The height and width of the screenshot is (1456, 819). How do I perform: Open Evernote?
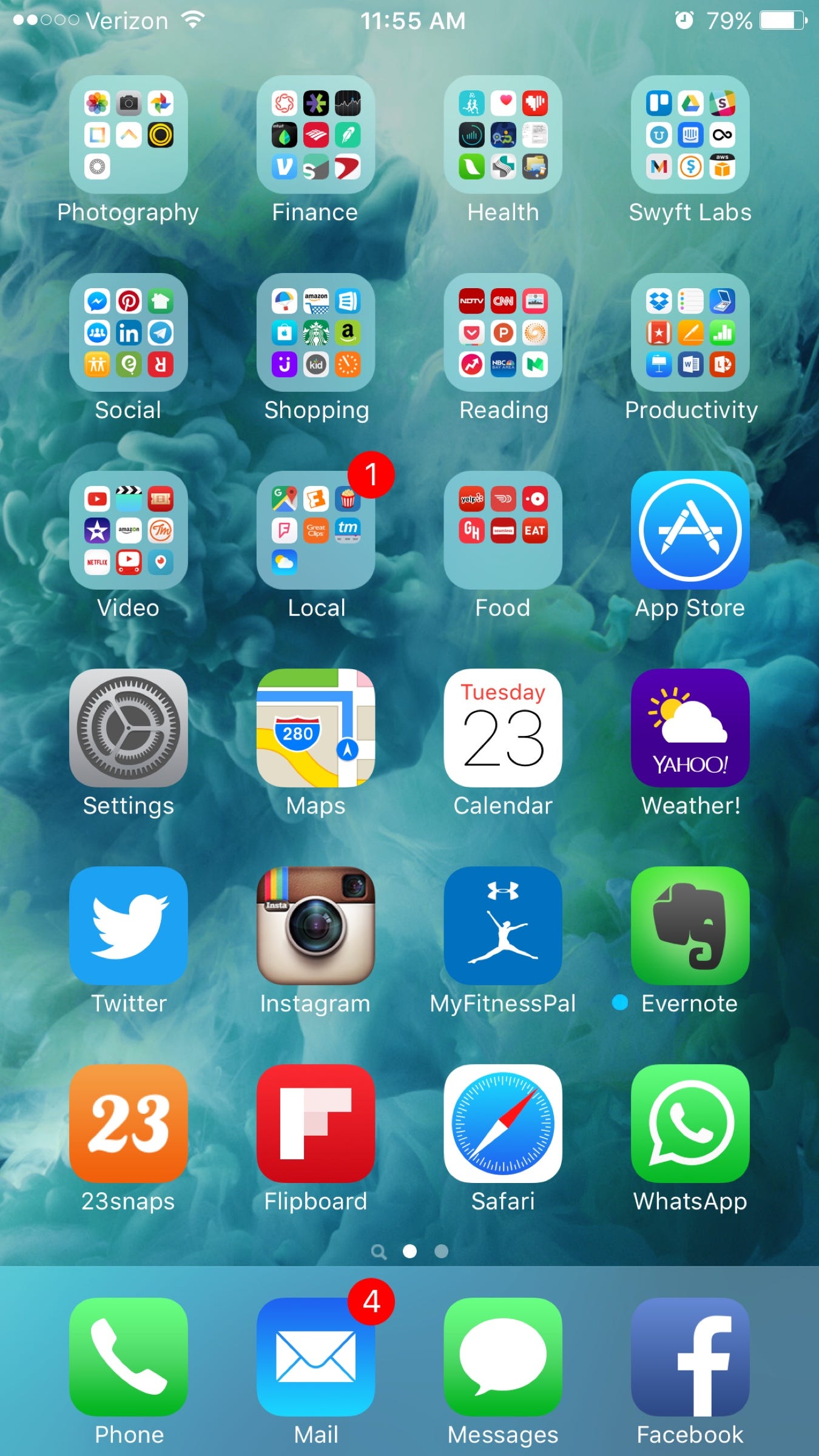(690, 926)
